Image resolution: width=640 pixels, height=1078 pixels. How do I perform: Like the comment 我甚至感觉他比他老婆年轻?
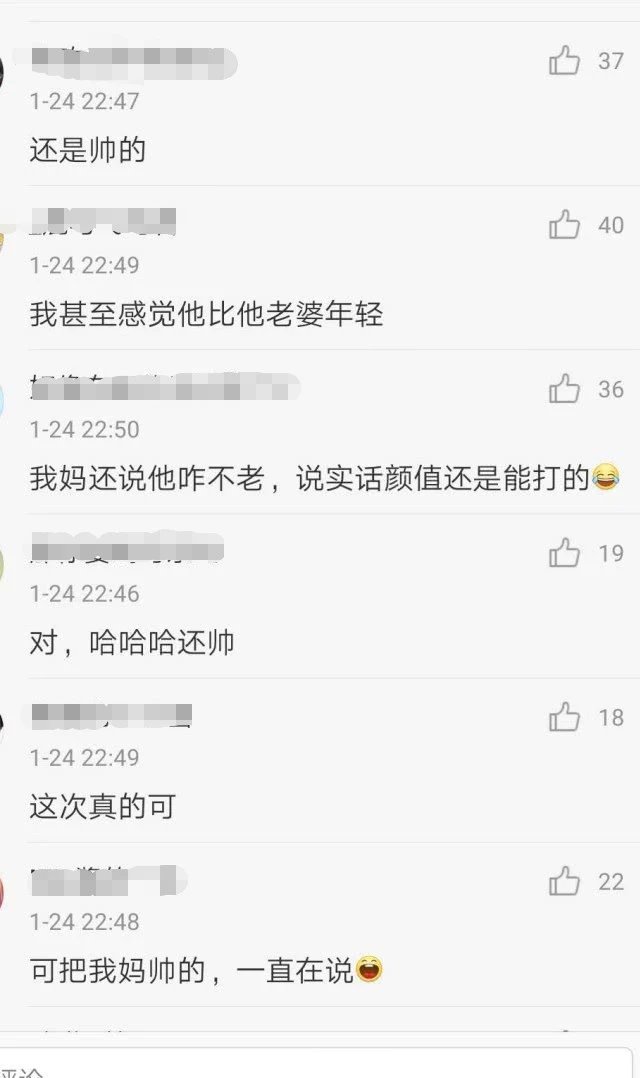coord(565,225)
